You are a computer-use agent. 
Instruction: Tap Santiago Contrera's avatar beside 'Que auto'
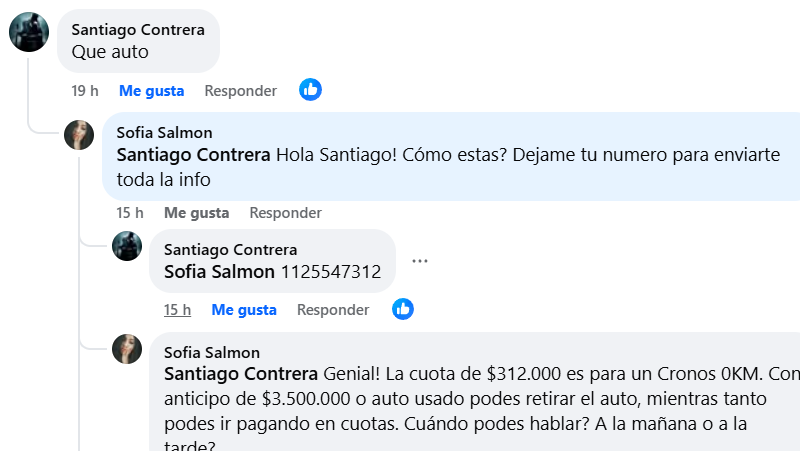(x=29, y=33)
